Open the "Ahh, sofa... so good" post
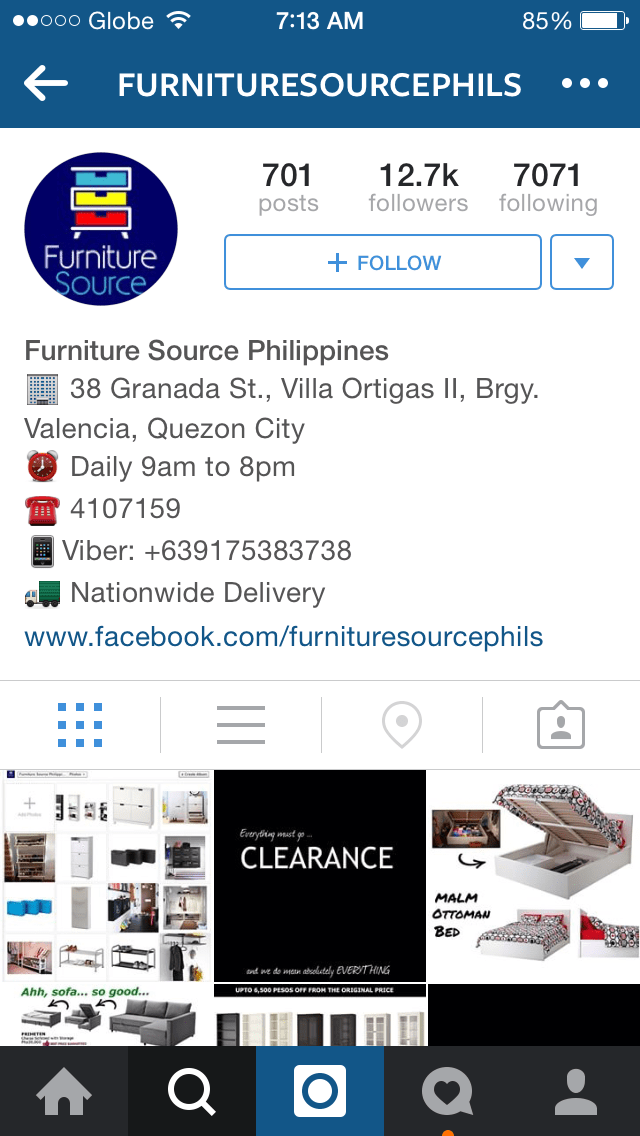Screen dimensions: 640x1136 106,1014
